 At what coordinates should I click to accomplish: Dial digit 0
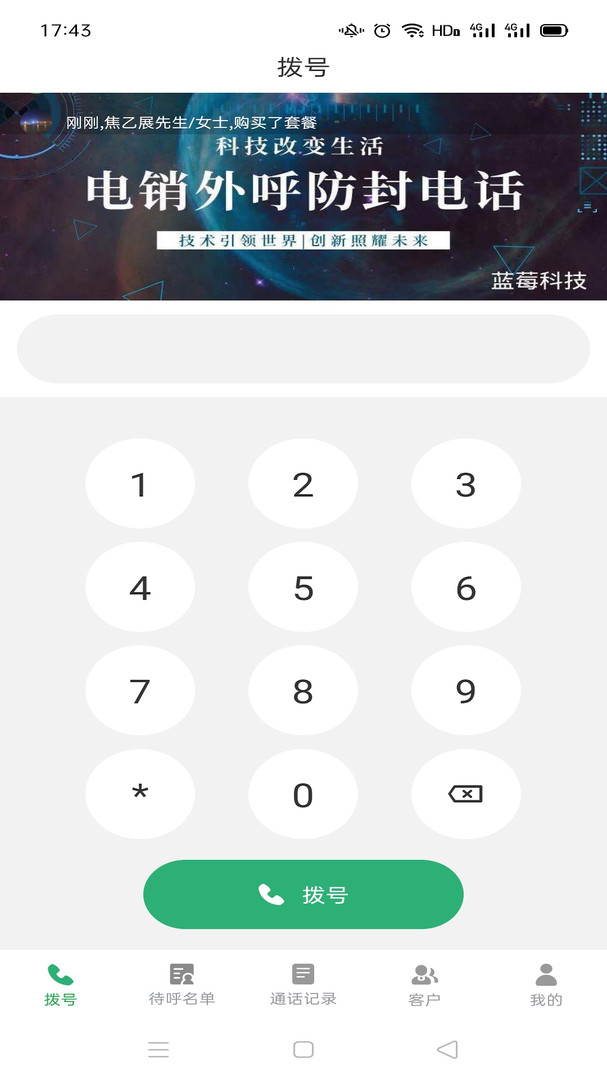(x=303, y=793)
